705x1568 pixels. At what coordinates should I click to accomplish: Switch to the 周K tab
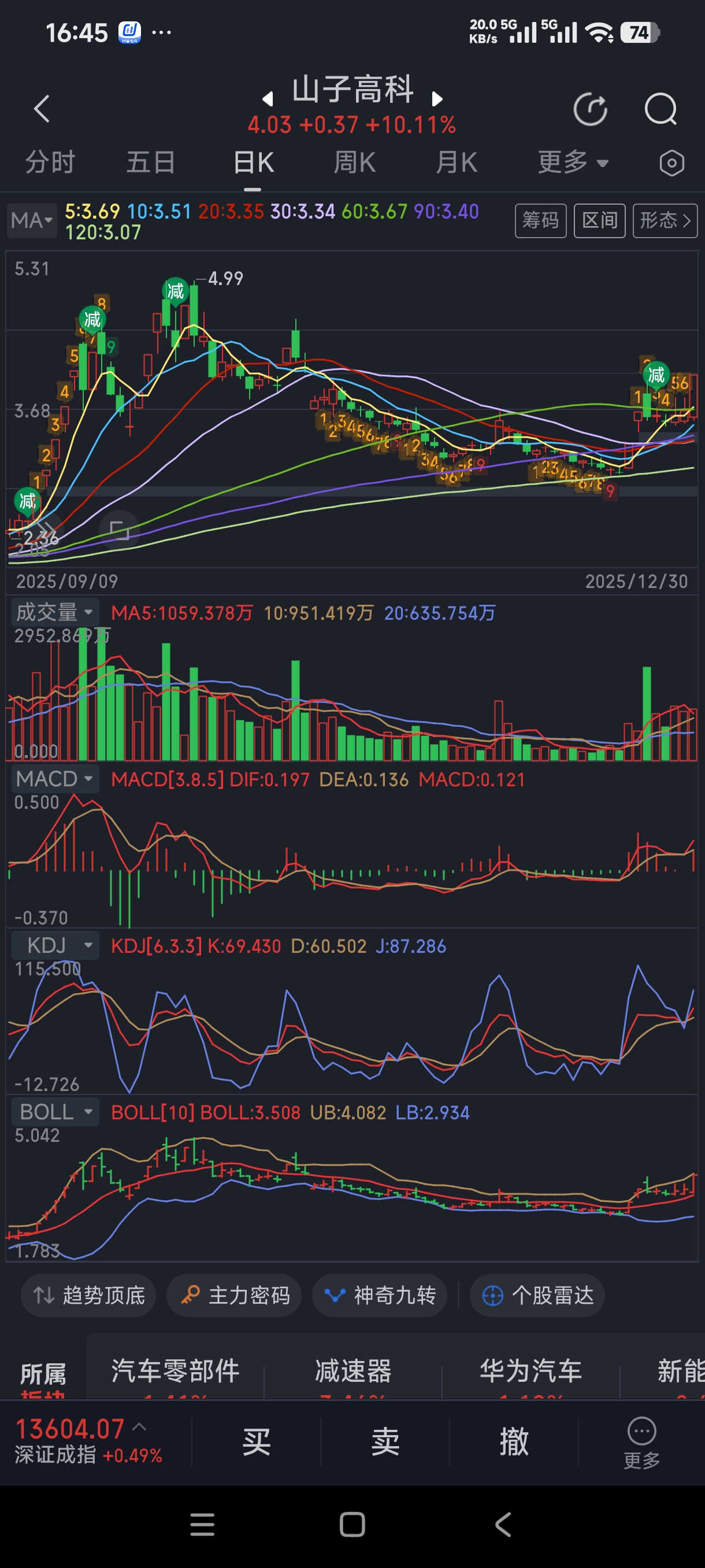click(x=354, y=162)
